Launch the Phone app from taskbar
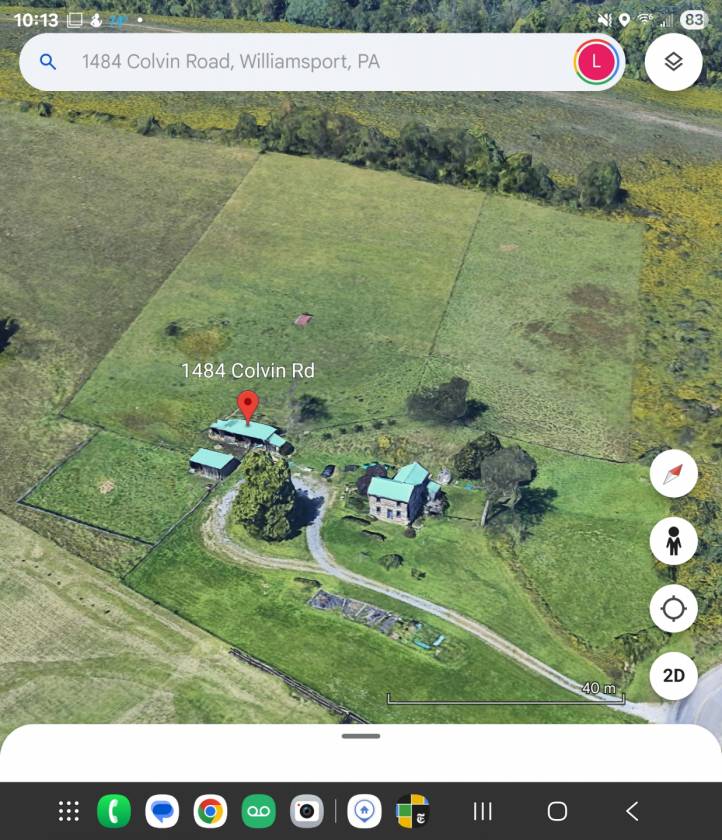 pyautogui.click(x=114, y=811)
